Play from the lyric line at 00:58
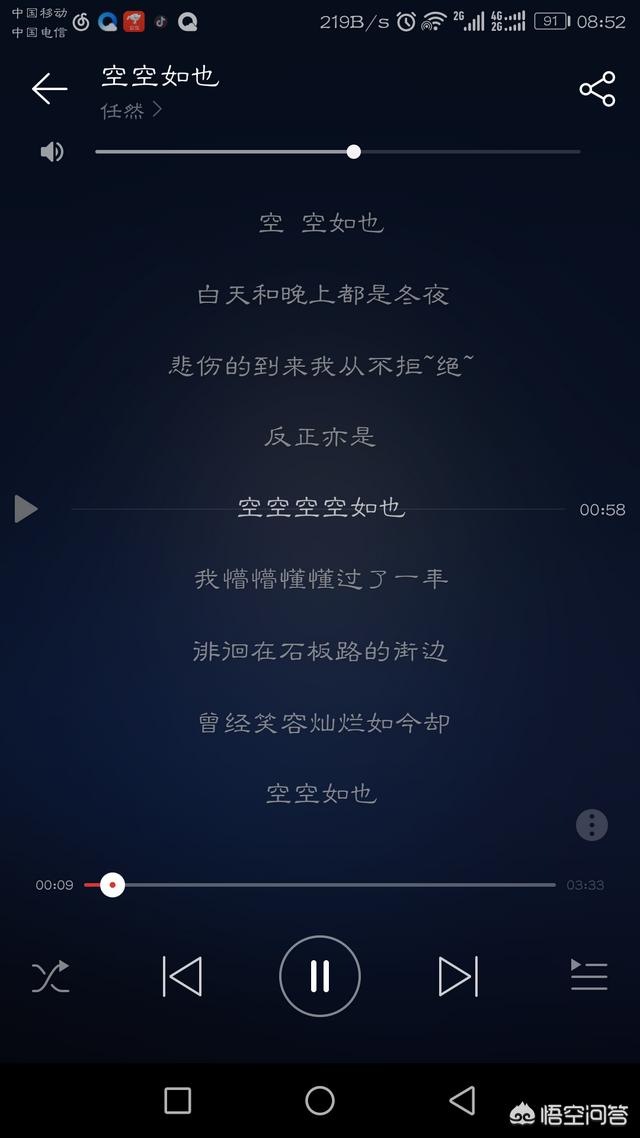 pyautogui.click(x=26, y=509)
